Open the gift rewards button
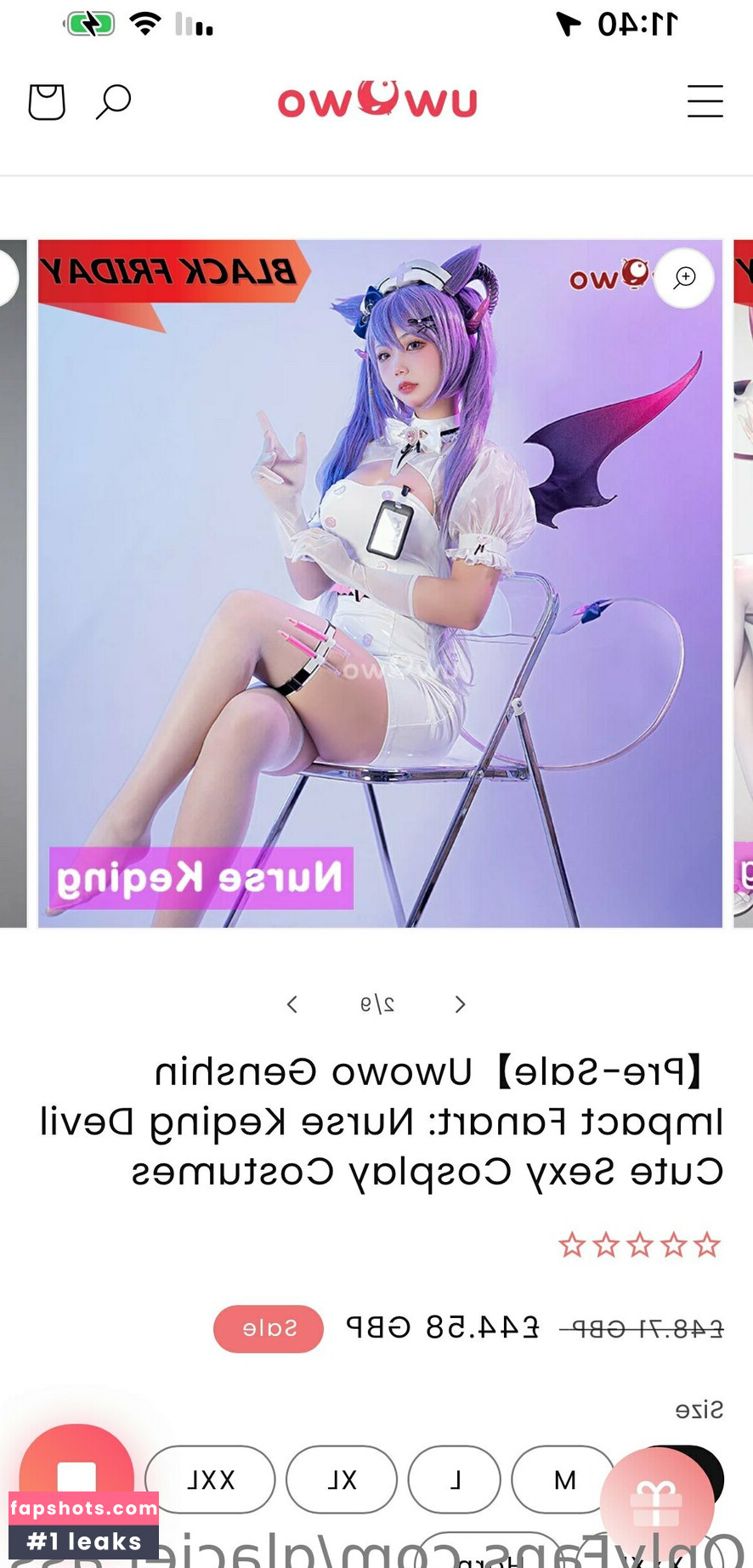This screenshot has height=1568, width=753. coord(656,1503)
